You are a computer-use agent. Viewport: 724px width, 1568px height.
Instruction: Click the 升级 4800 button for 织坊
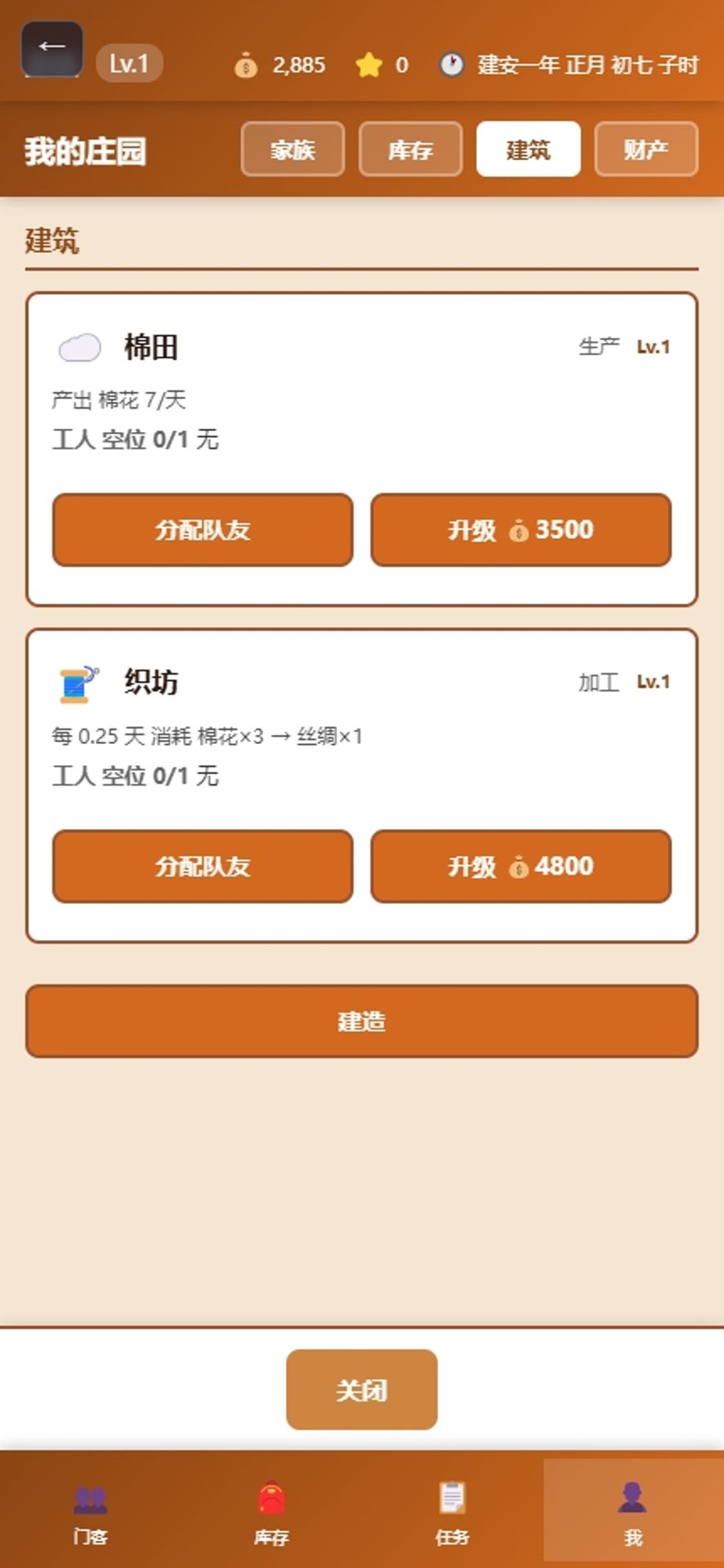(521, 867)
